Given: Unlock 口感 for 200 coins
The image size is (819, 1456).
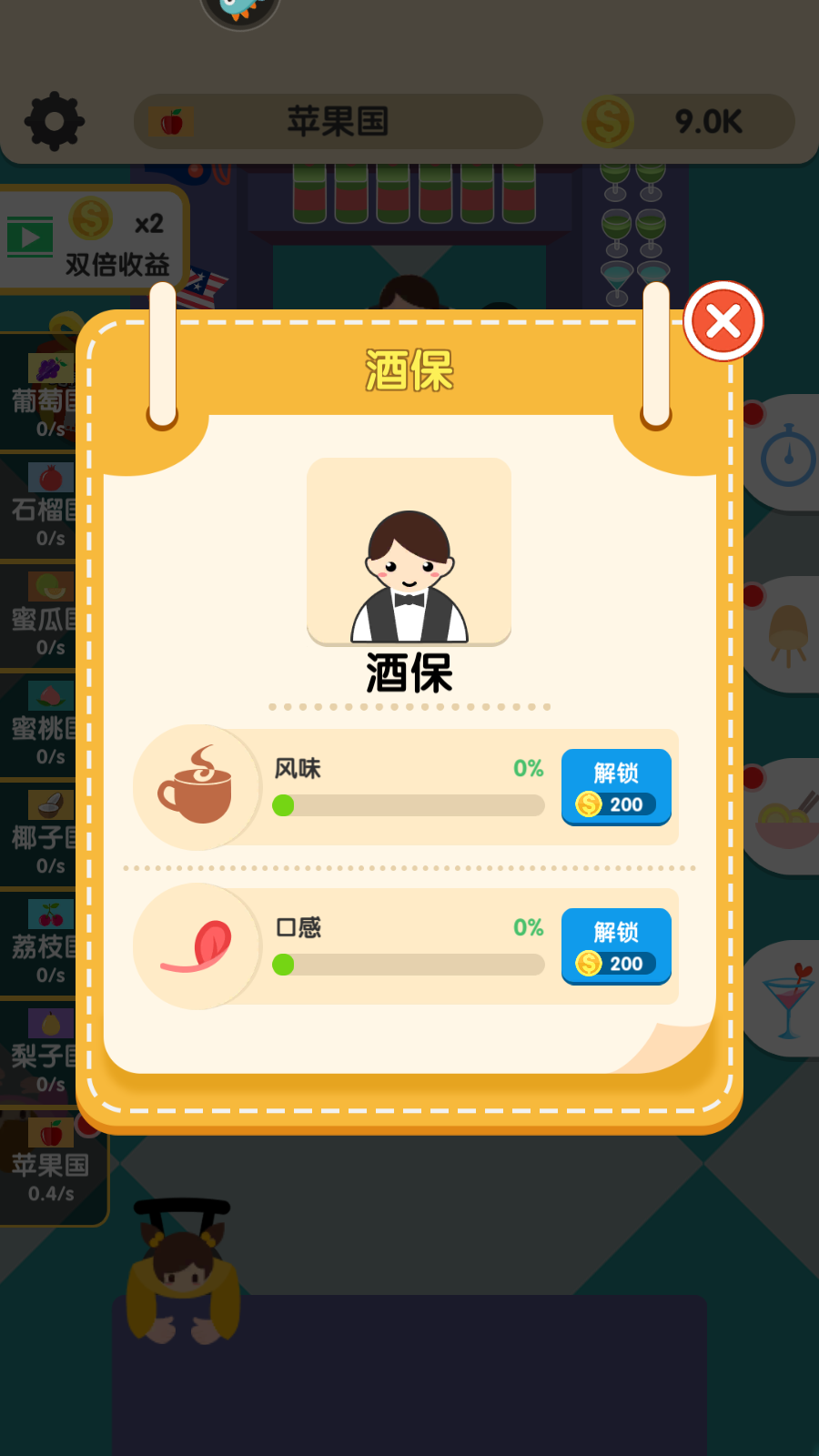Looking at the screenshot, I should pyautogui.click(x=616, y=946).
